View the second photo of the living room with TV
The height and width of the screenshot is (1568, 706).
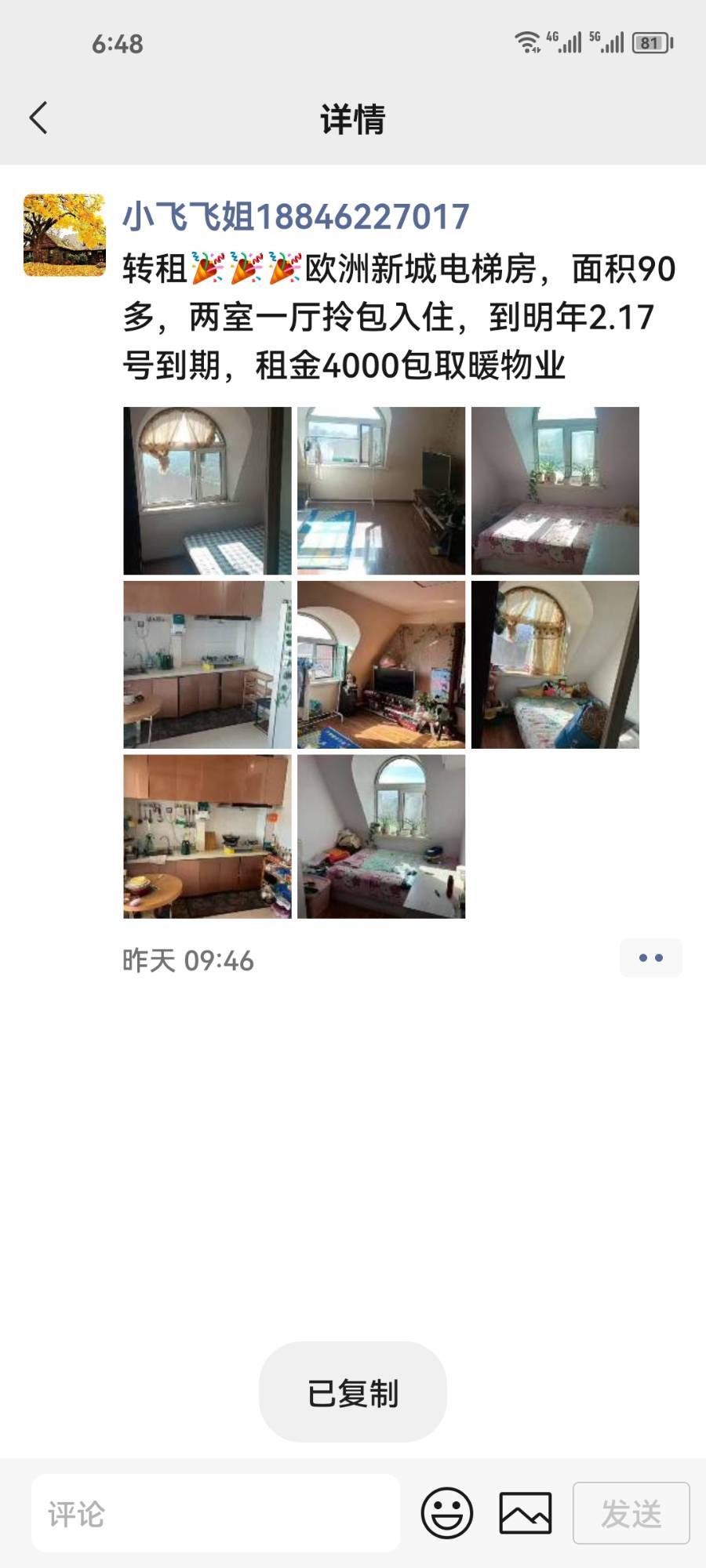381,491
